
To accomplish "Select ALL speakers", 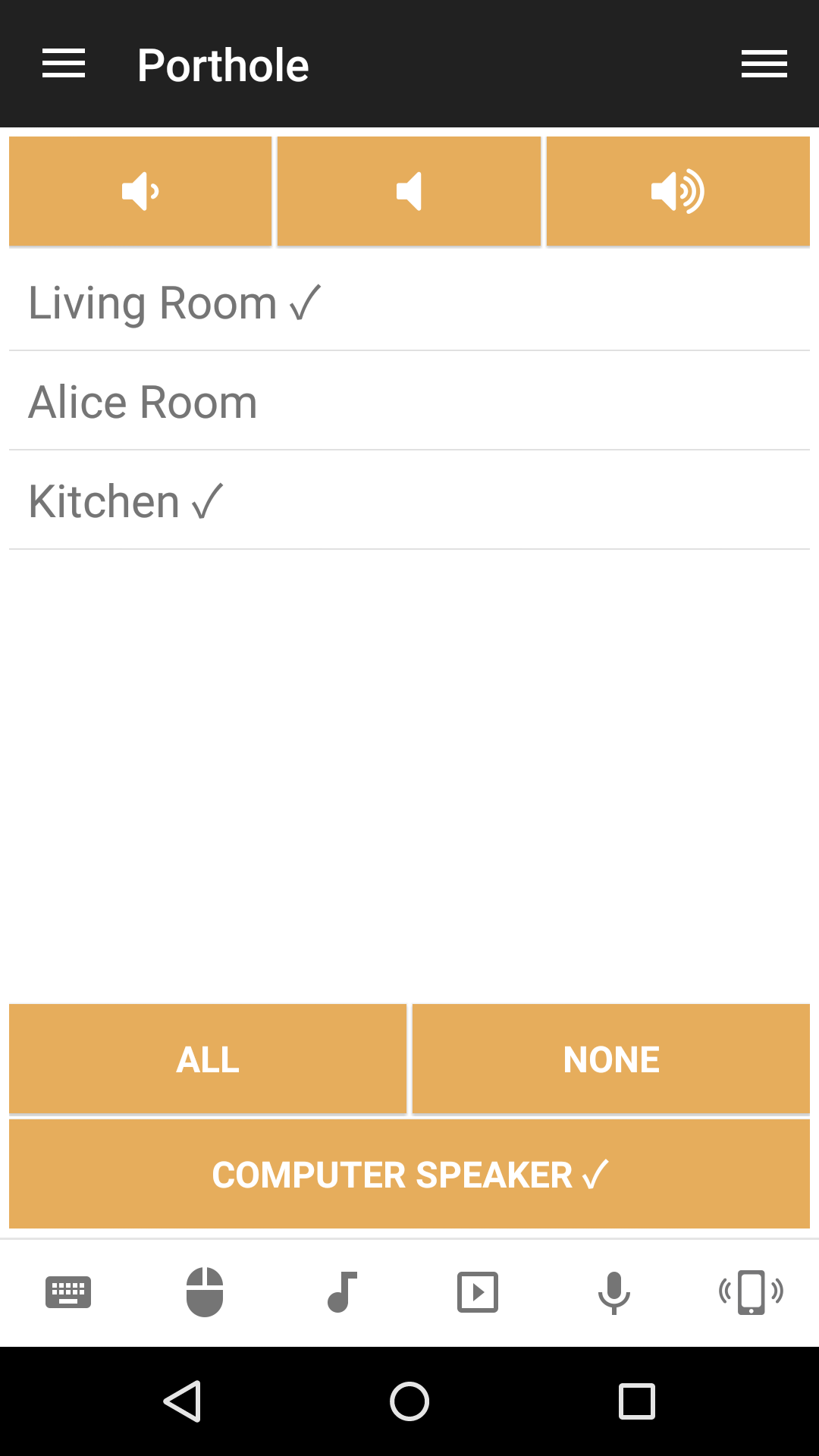I will pyautogui.click(x=208, y=1059).
